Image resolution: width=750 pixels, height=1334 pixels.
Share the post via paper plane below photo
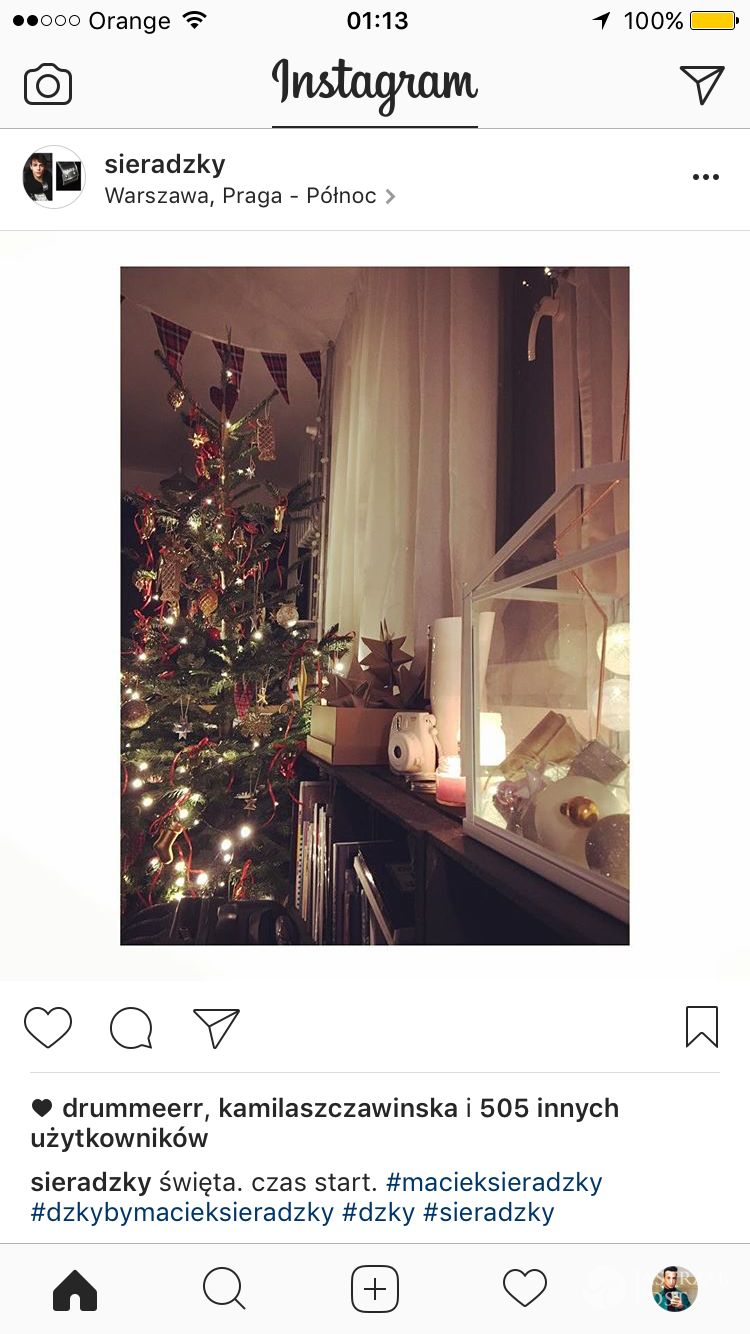click(x=216, y=1027)
